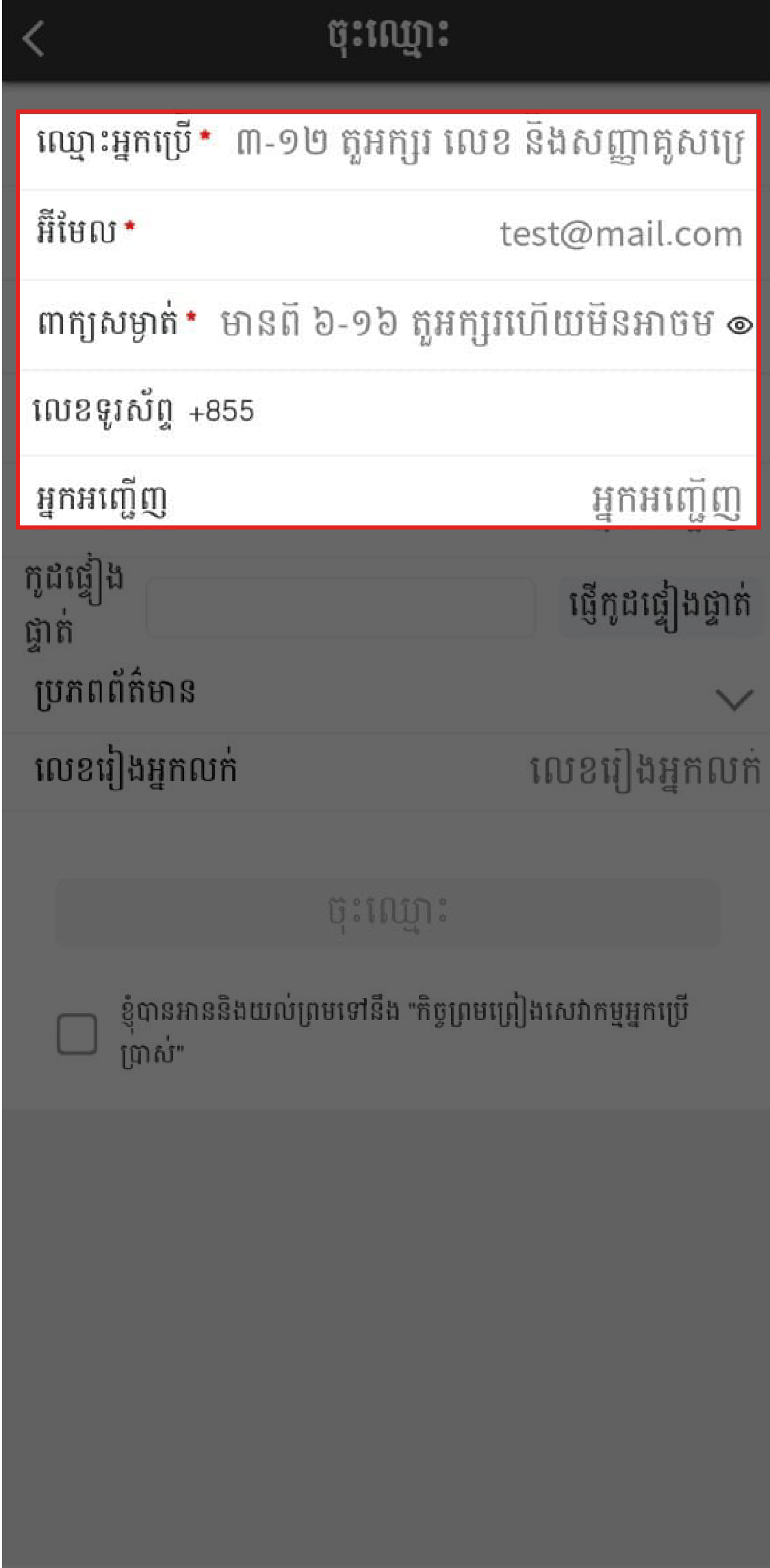Send the verification code (ផ្ញើកូដផ្ទៀងផ្ទាត់)
The width and height of the screenshot is (770, 1568).
pyautogui.click(x=660, y=606)
